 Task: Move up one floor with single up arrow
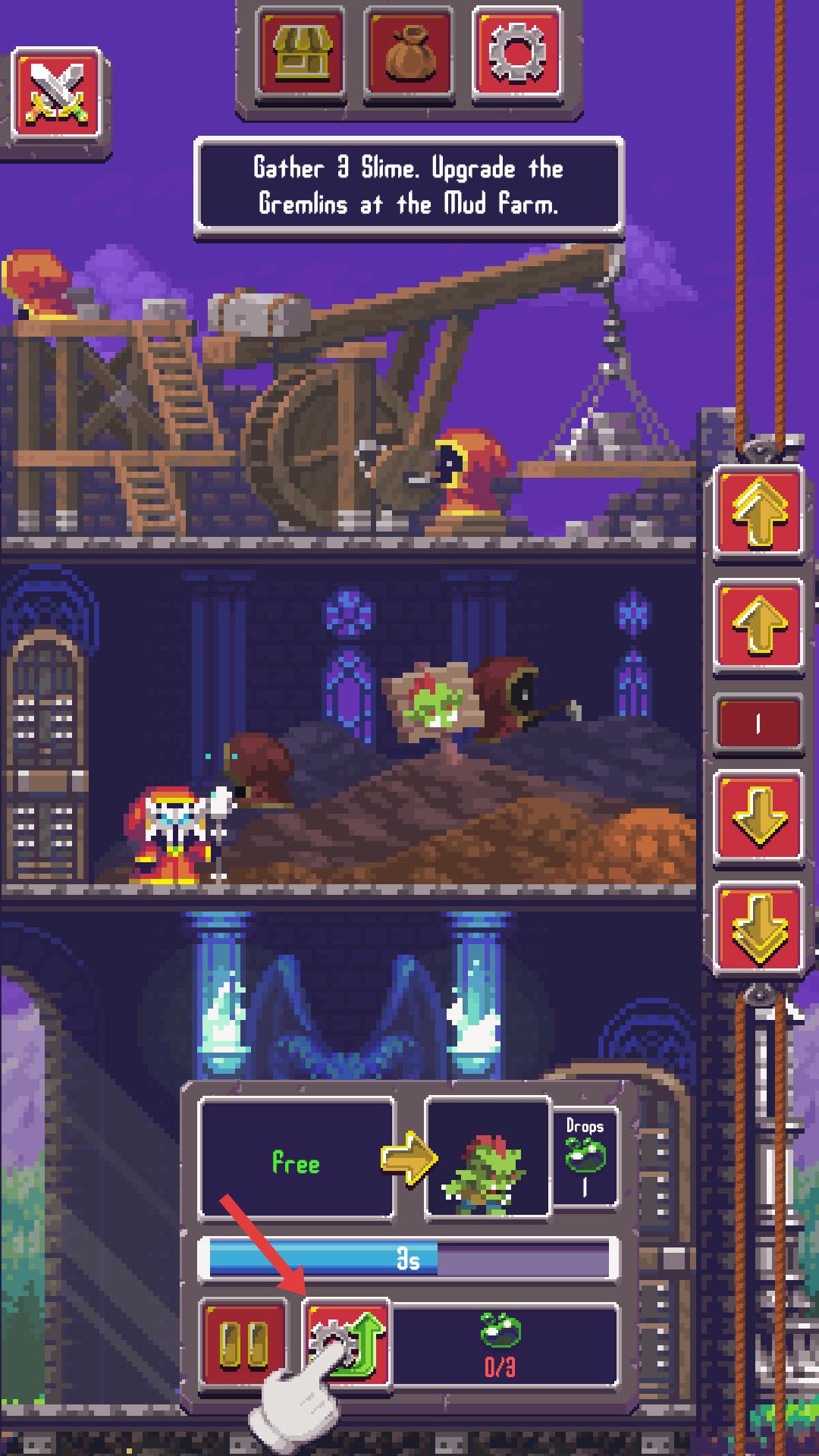pos(758,624)
